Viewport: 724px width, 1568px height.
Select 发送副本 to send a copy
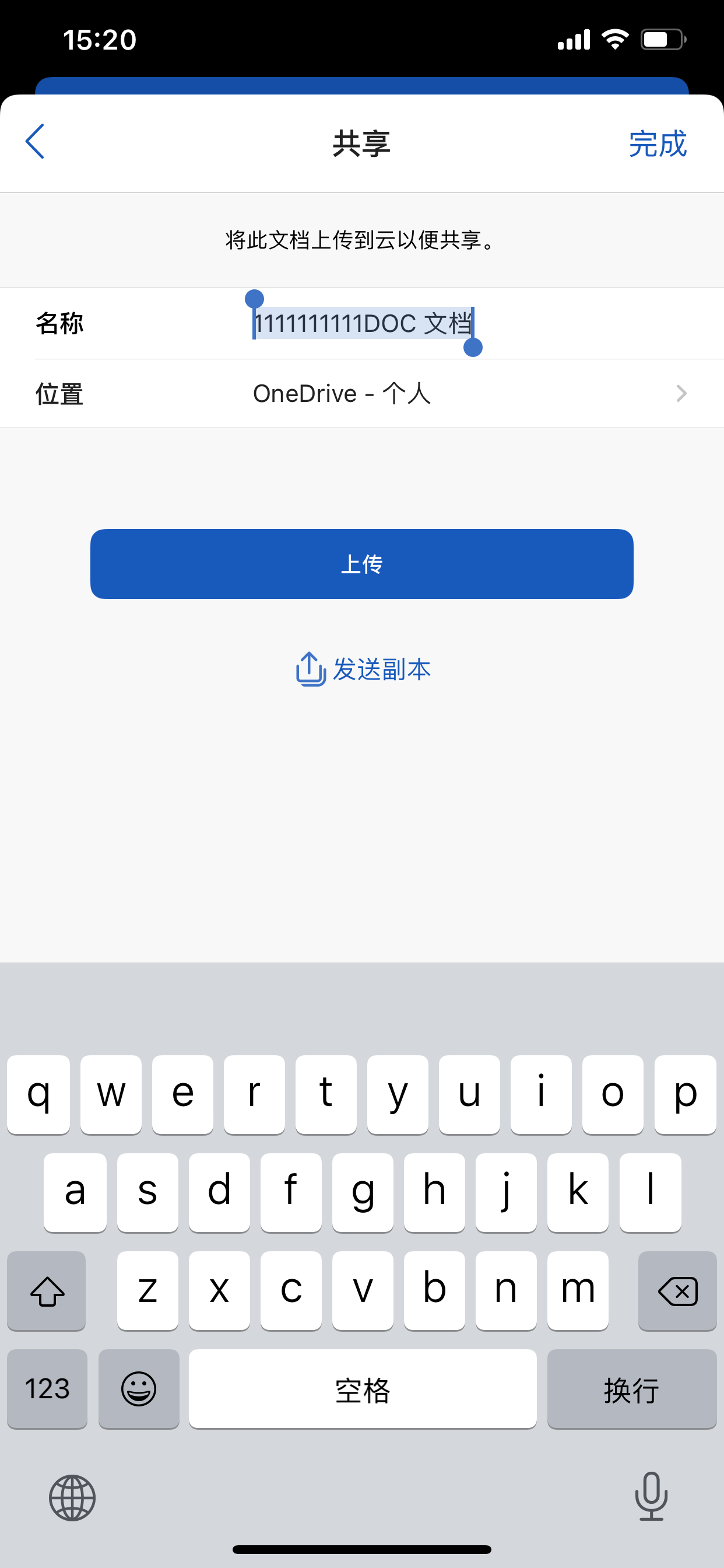pyautogui.click(x=363, y=669)
